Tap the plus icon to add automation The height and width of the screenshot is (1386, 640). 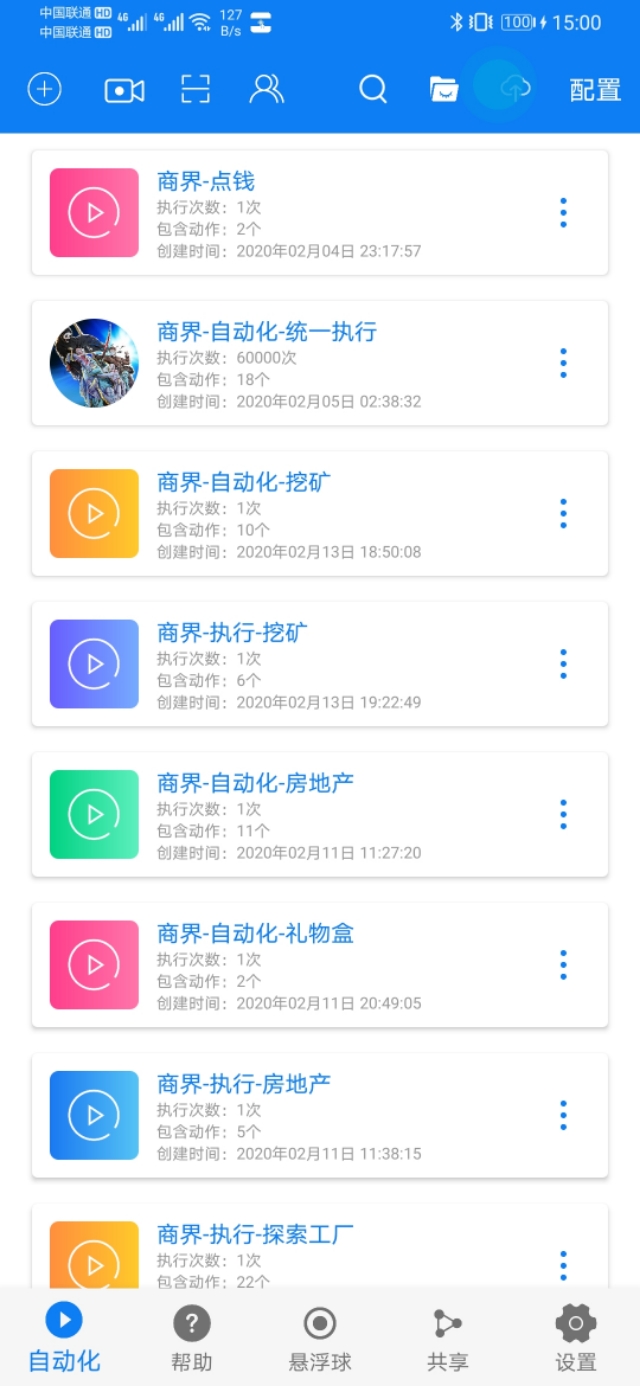[44, 90]
